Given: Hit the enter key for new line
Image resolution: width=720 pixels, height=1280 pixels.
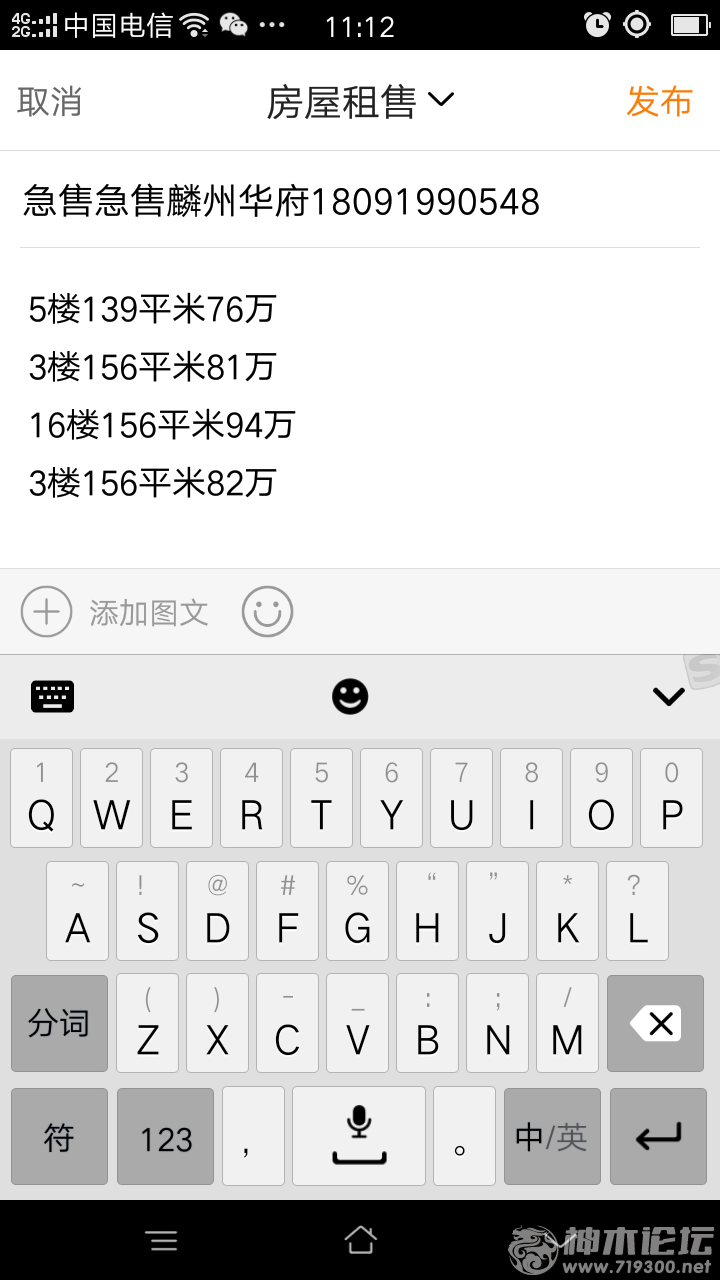Looking at the screenshot, I should (658, 1137).
